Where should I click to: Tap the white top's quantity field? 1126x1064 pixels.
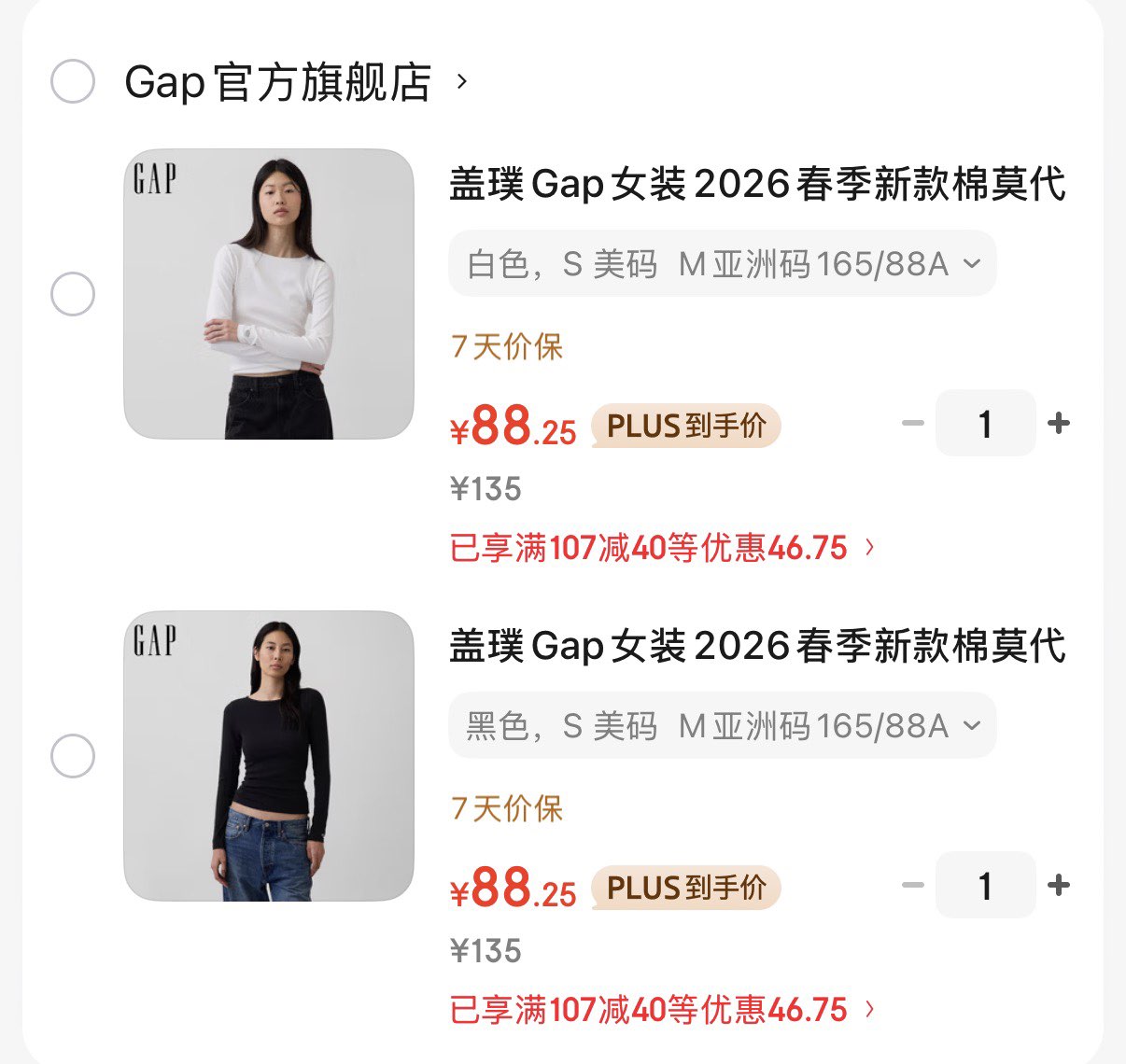986,424
